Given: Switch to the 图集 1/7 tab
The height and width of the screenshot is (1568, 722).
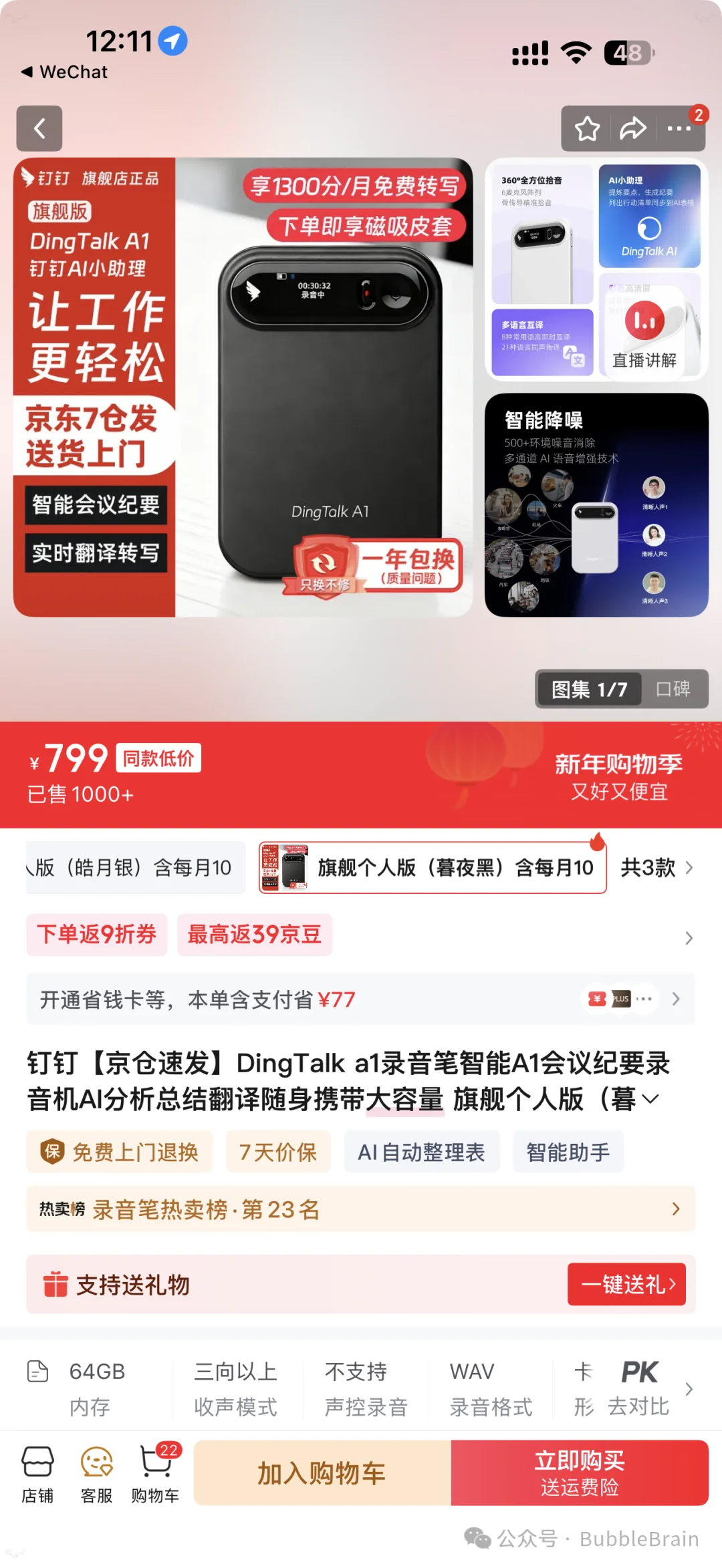Looking at the screenshot, I should 587,689.
